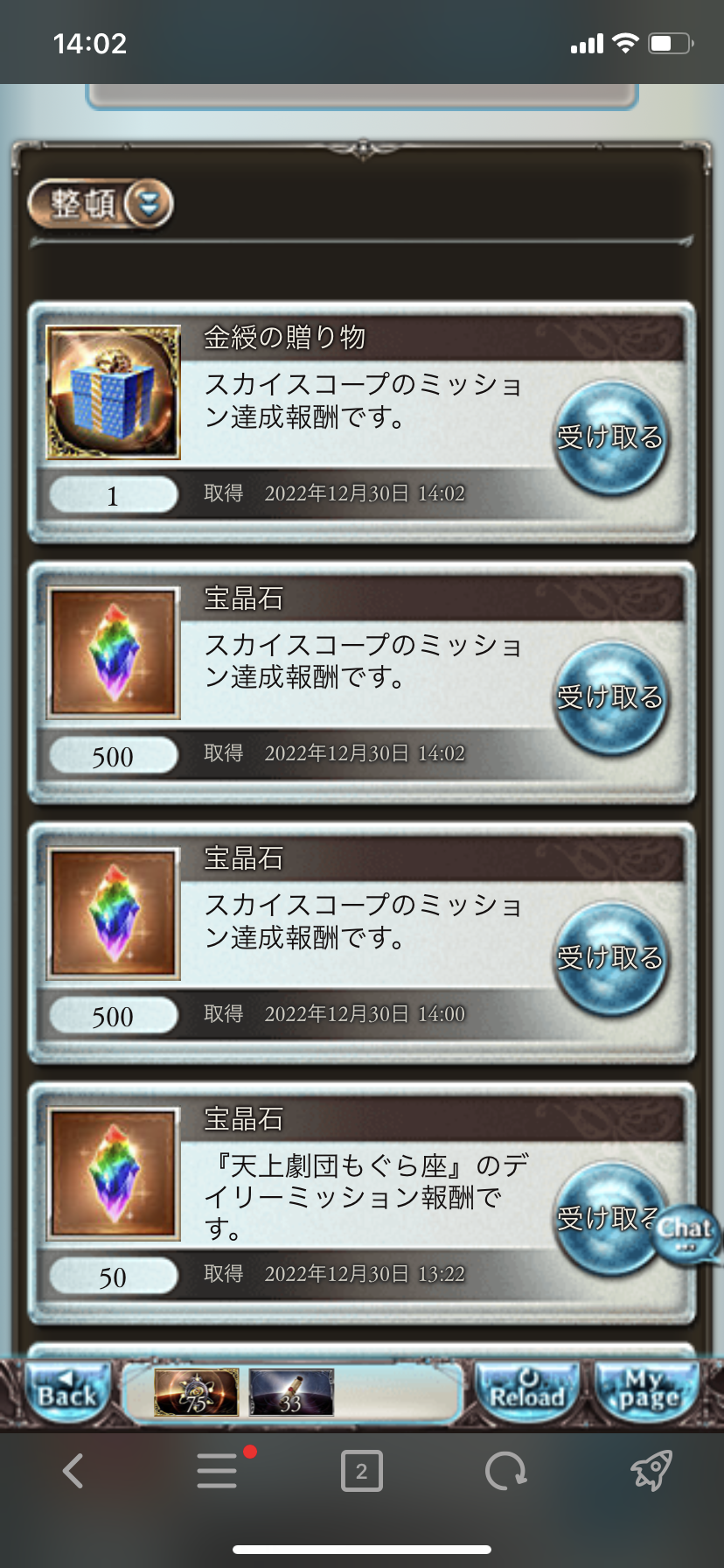Image resolution: width=724 pixels, height=1568 pixels.
Task: Claim the 500 宝晶石 obtained at 14:02
Action: pyautogui.click(x=611, y=697)
